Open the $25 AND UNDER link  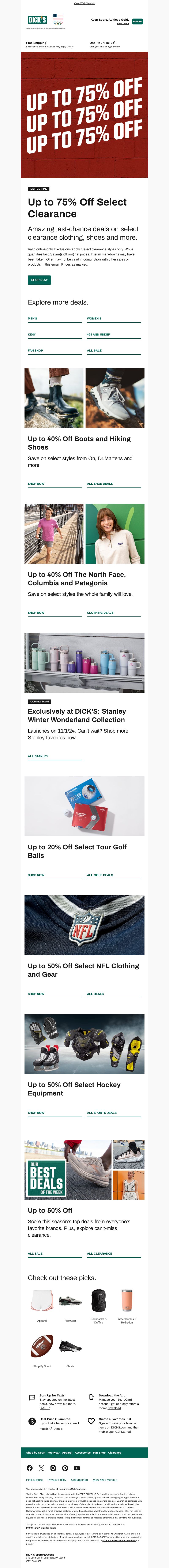click(99, 334)
